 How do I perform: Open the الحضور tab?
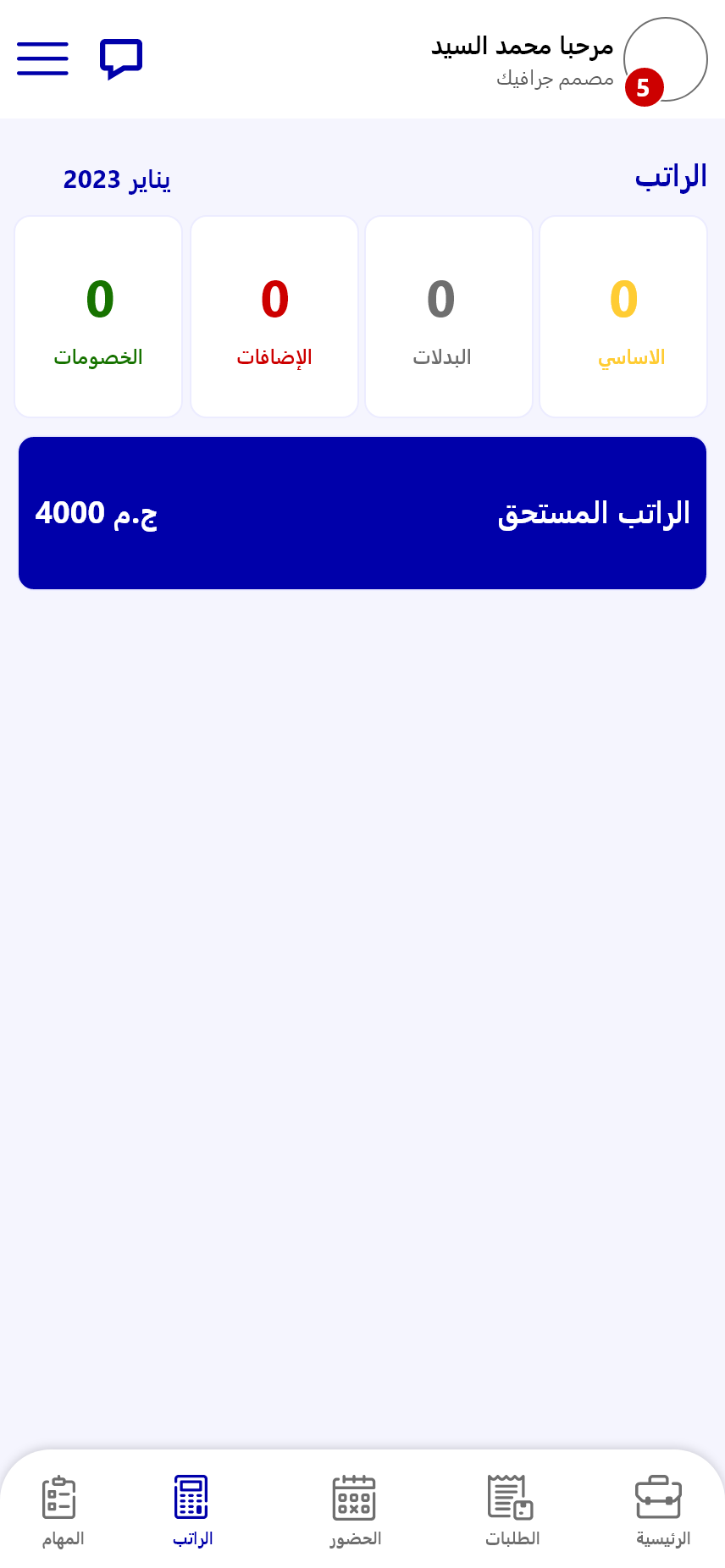click(355, 1510)
